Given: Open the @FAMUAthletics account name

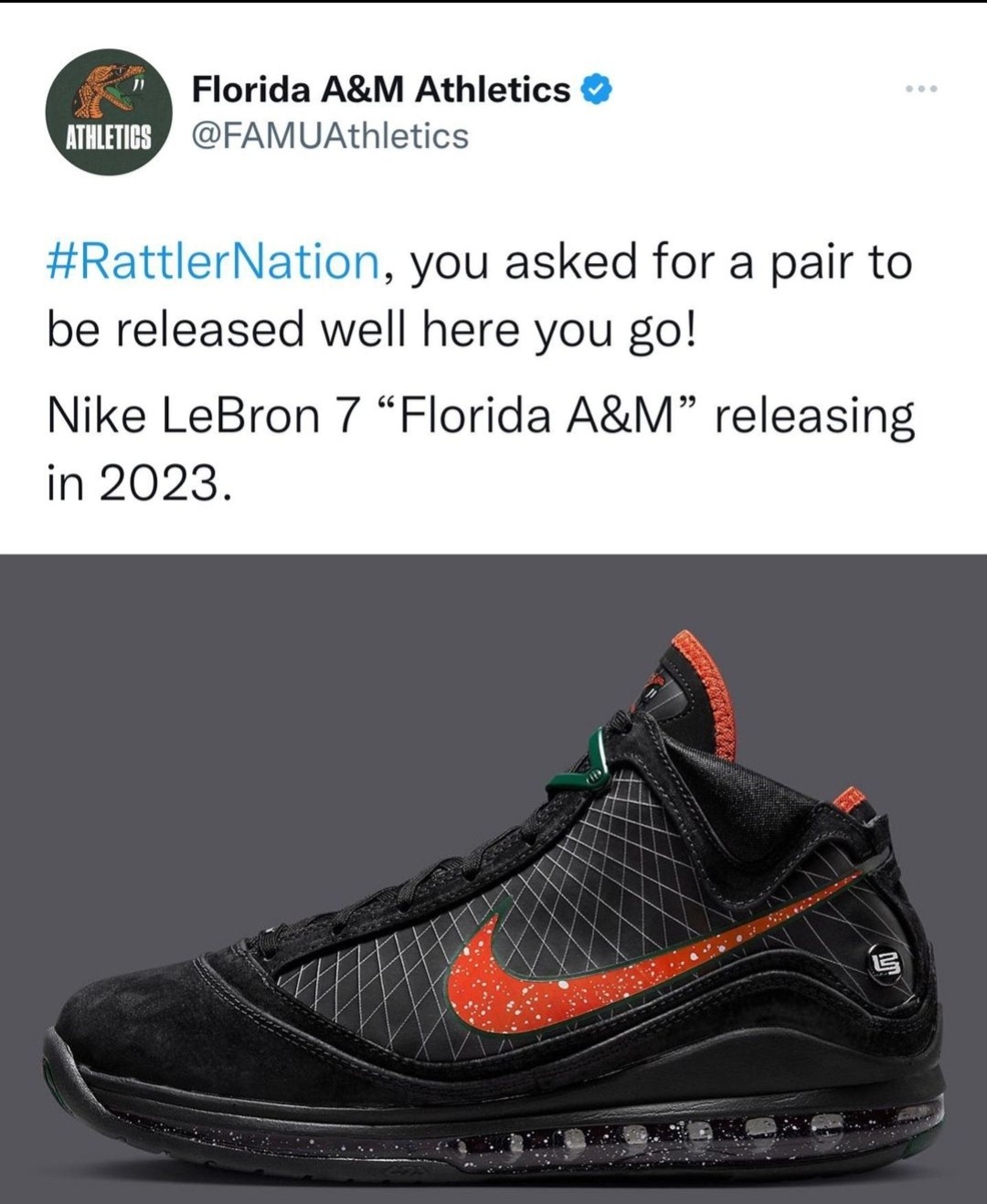Looking at the screenshot, I should point(330,136).
